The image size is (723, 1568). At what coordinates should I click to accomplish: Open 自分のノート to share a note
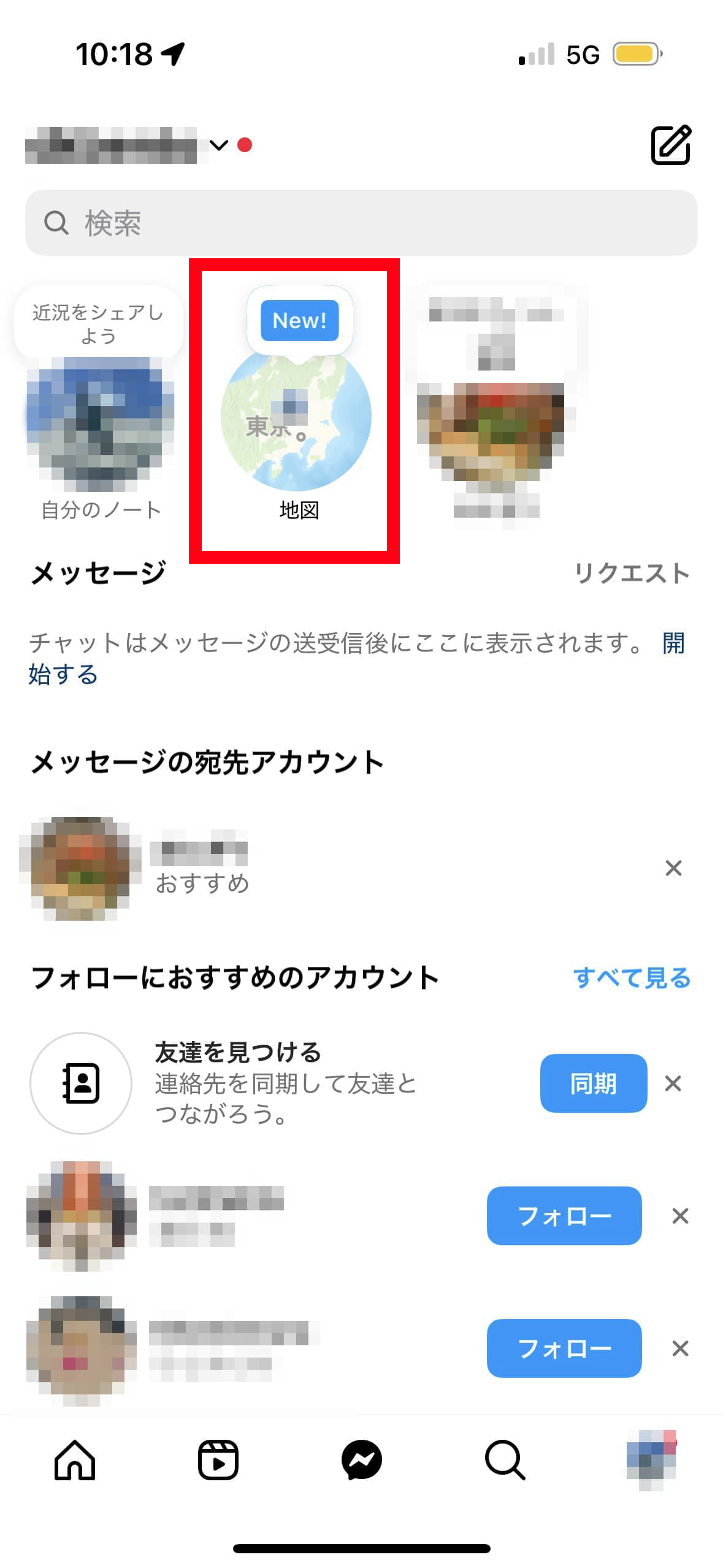100,423
